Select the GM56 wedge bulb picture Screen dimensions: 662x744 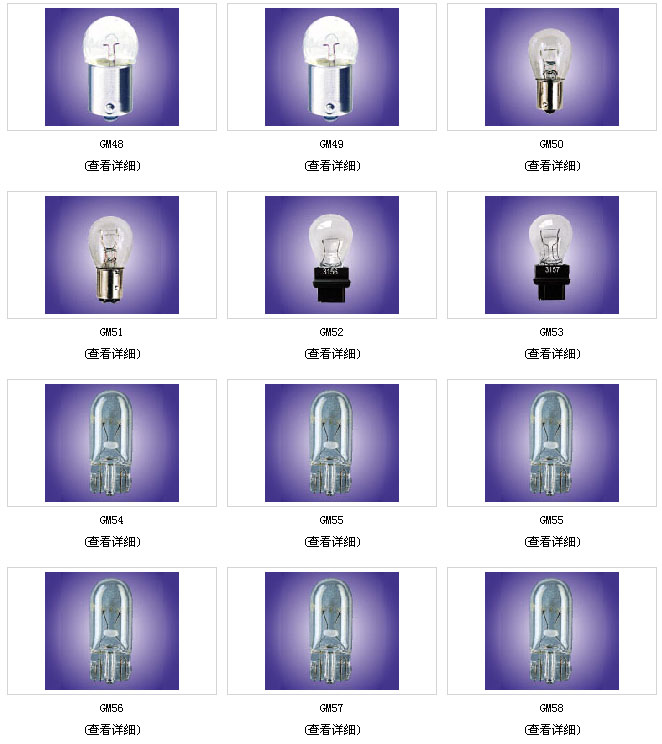point(112,631)
